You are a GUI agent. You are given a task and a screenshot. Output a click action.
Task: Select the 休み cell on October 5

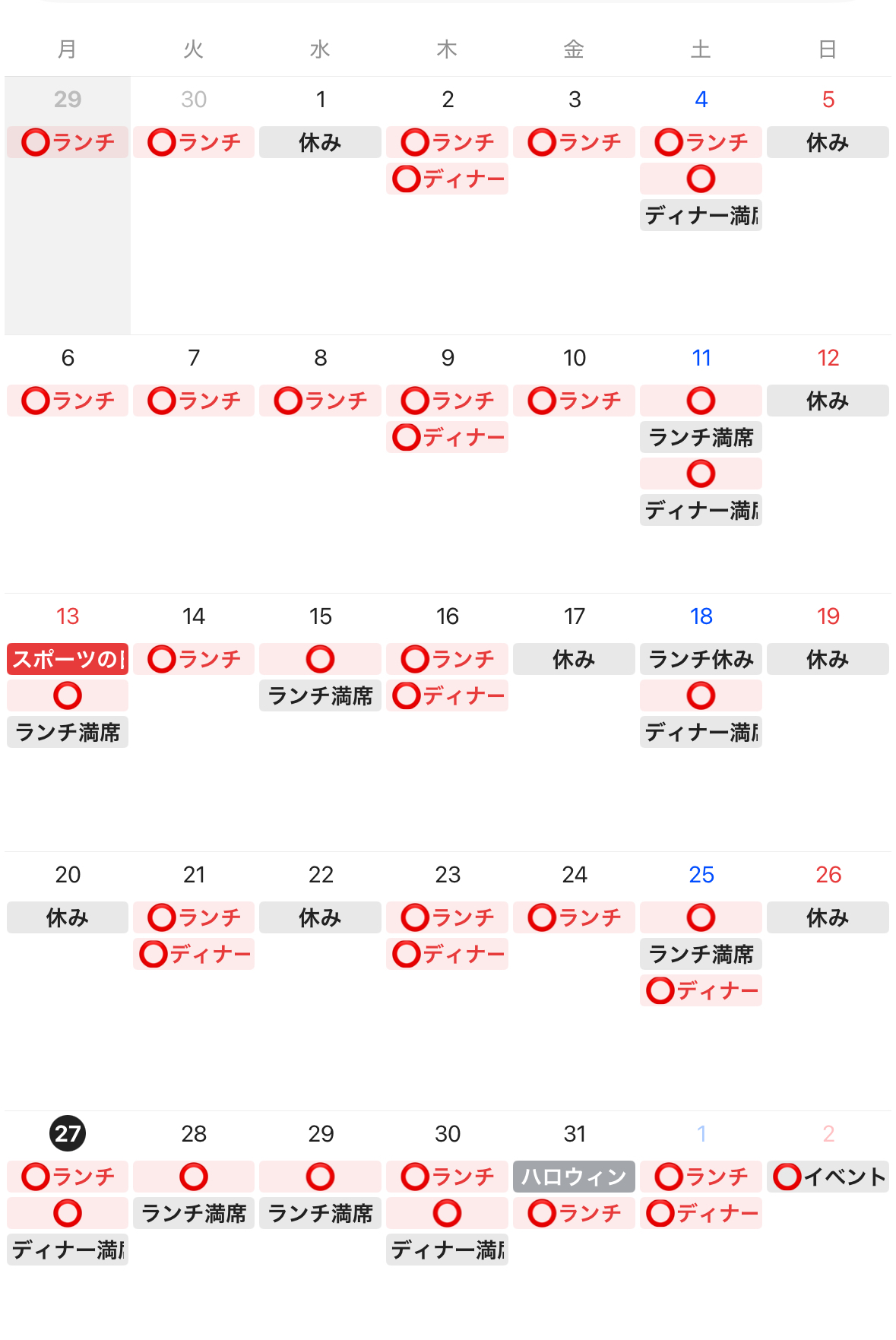[x=828, y=141]
